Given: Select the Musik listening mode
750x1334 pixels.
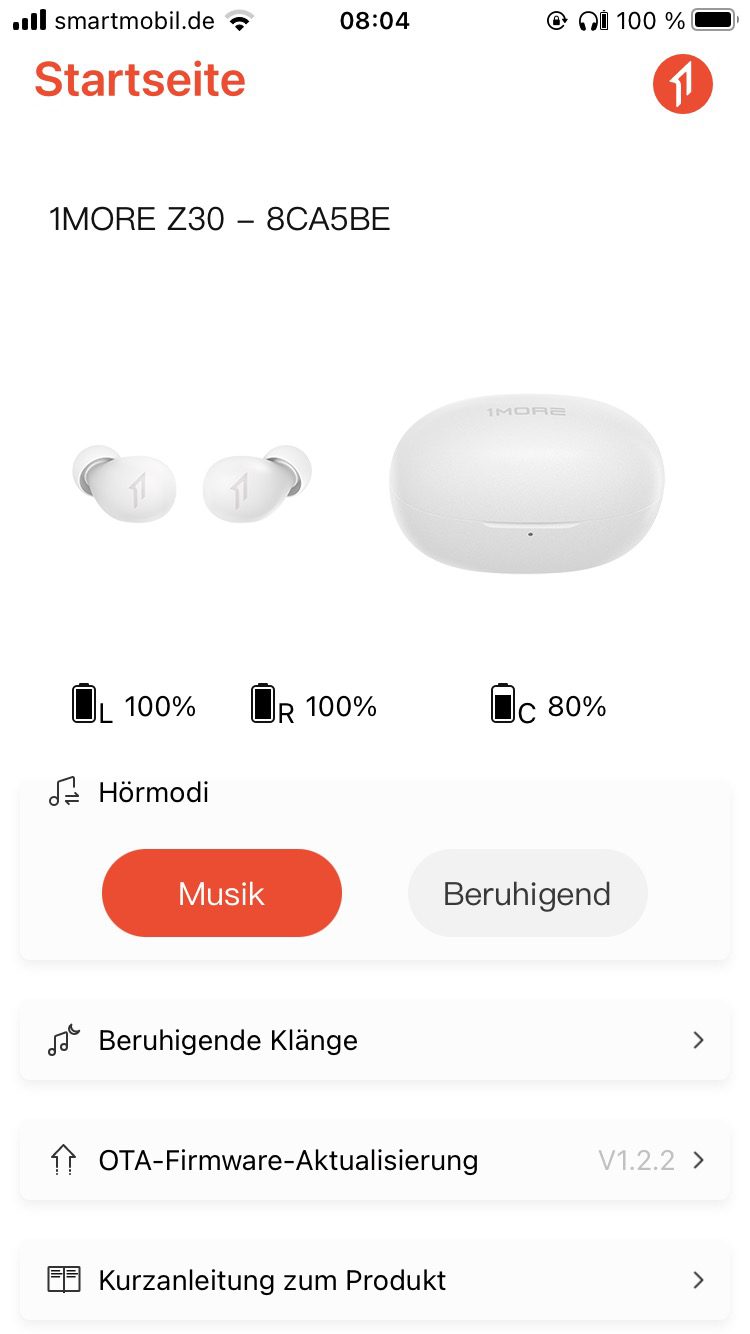Looking at the screenshot, I should tap(222, 893).
